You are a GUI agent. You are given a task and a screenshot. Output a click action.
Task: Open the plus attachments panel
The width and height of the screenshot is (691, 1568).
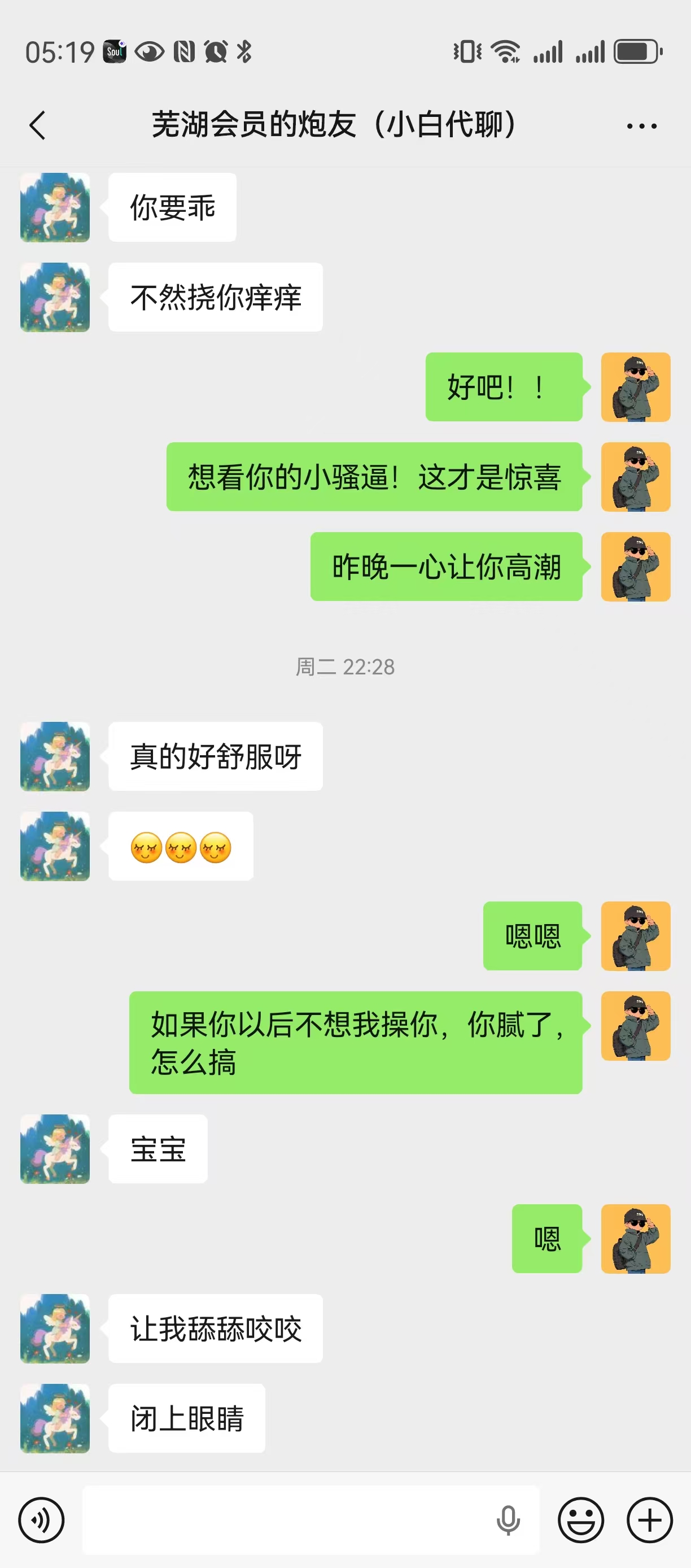pos(649,1520)
